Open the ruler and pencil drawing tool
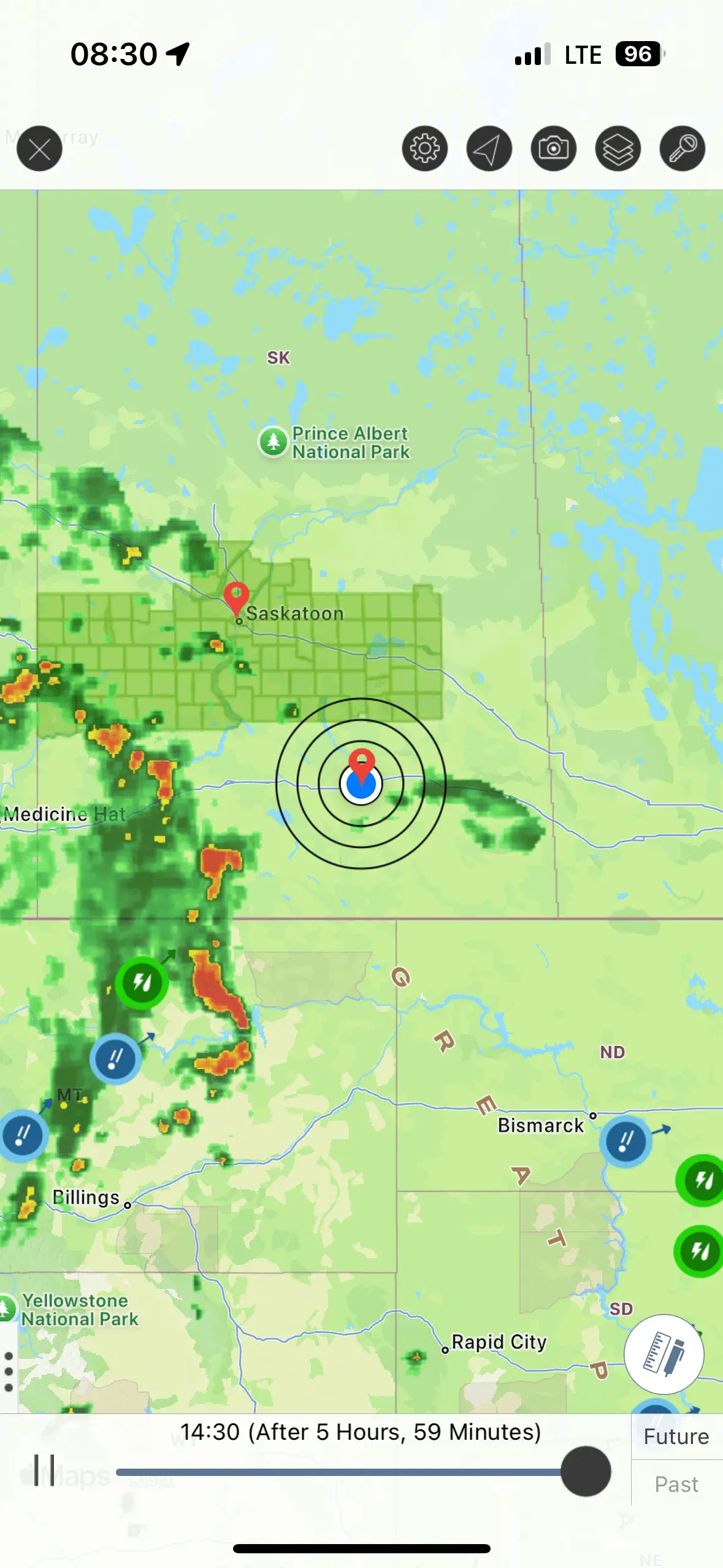Image resolution: width=723 pixels, height=1568 pixels. click(x=664, y=1354)
